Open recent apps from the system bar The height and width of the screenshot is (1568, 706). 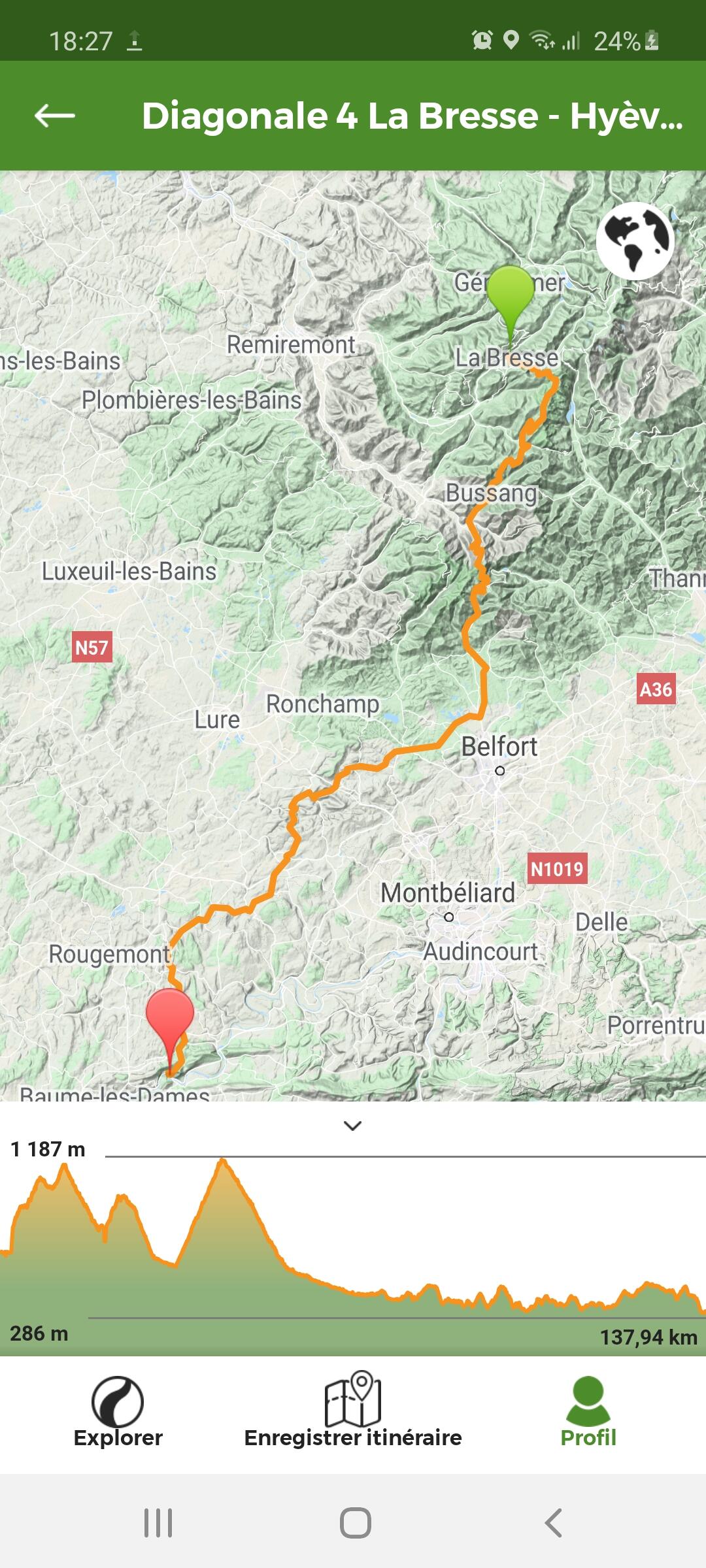(158, 1523)
